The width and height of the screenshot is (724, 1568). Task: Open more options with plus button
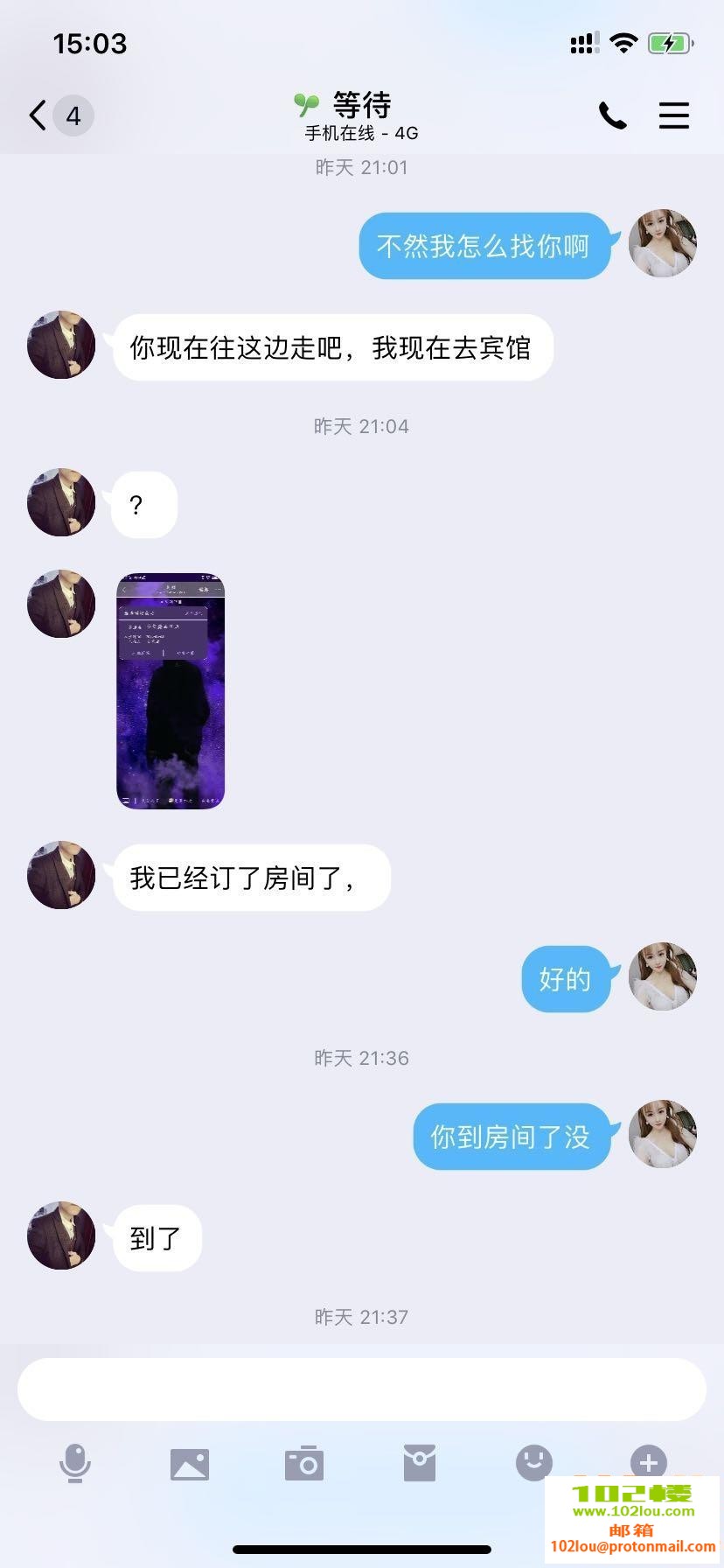pos(648,1461)
